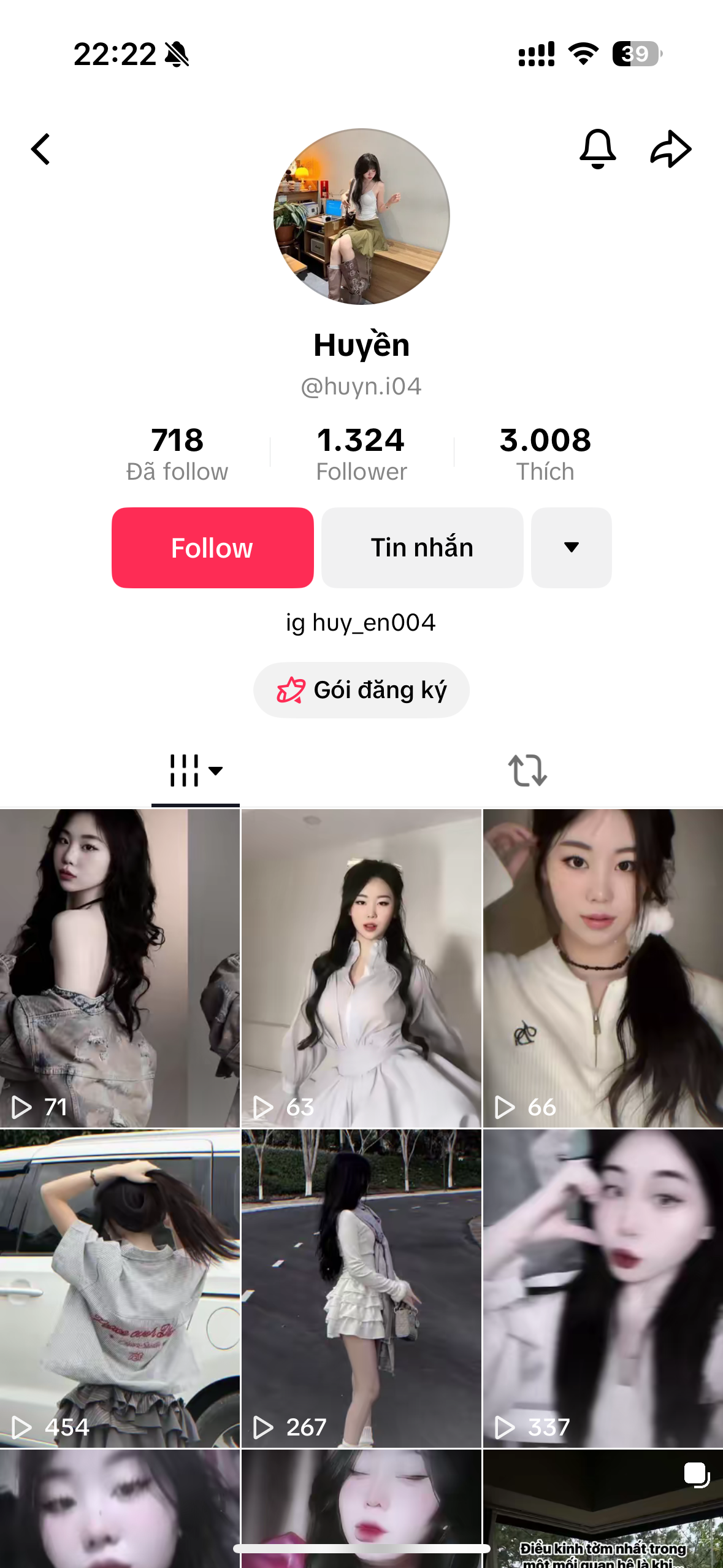Image resolution: width=723 pixels, height=1568 pixels.
Task: Follow the Huyền account
Action: (212, 547)
